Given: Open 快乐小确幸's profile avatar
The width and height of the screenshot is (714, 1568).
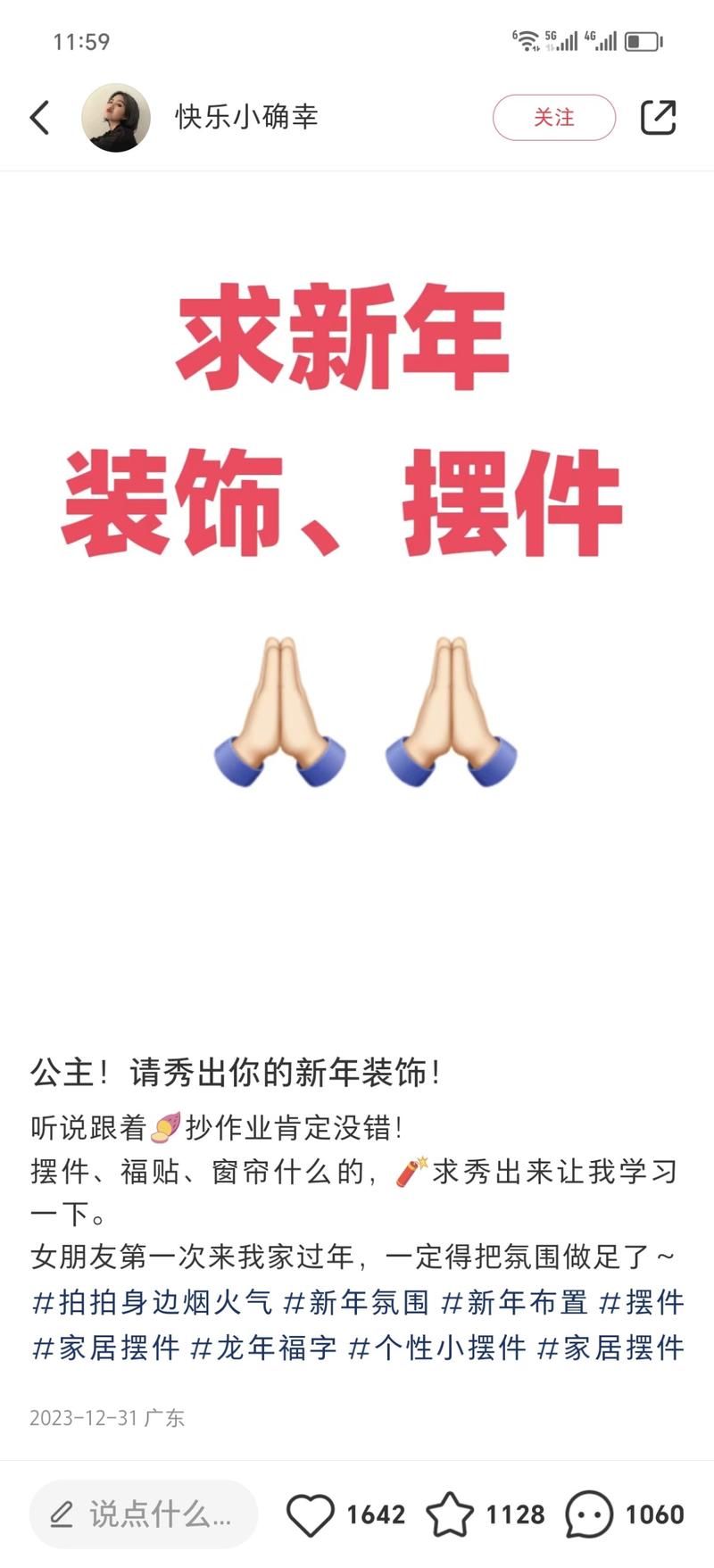Looking at the screenshot, I should tap(115, 118).
